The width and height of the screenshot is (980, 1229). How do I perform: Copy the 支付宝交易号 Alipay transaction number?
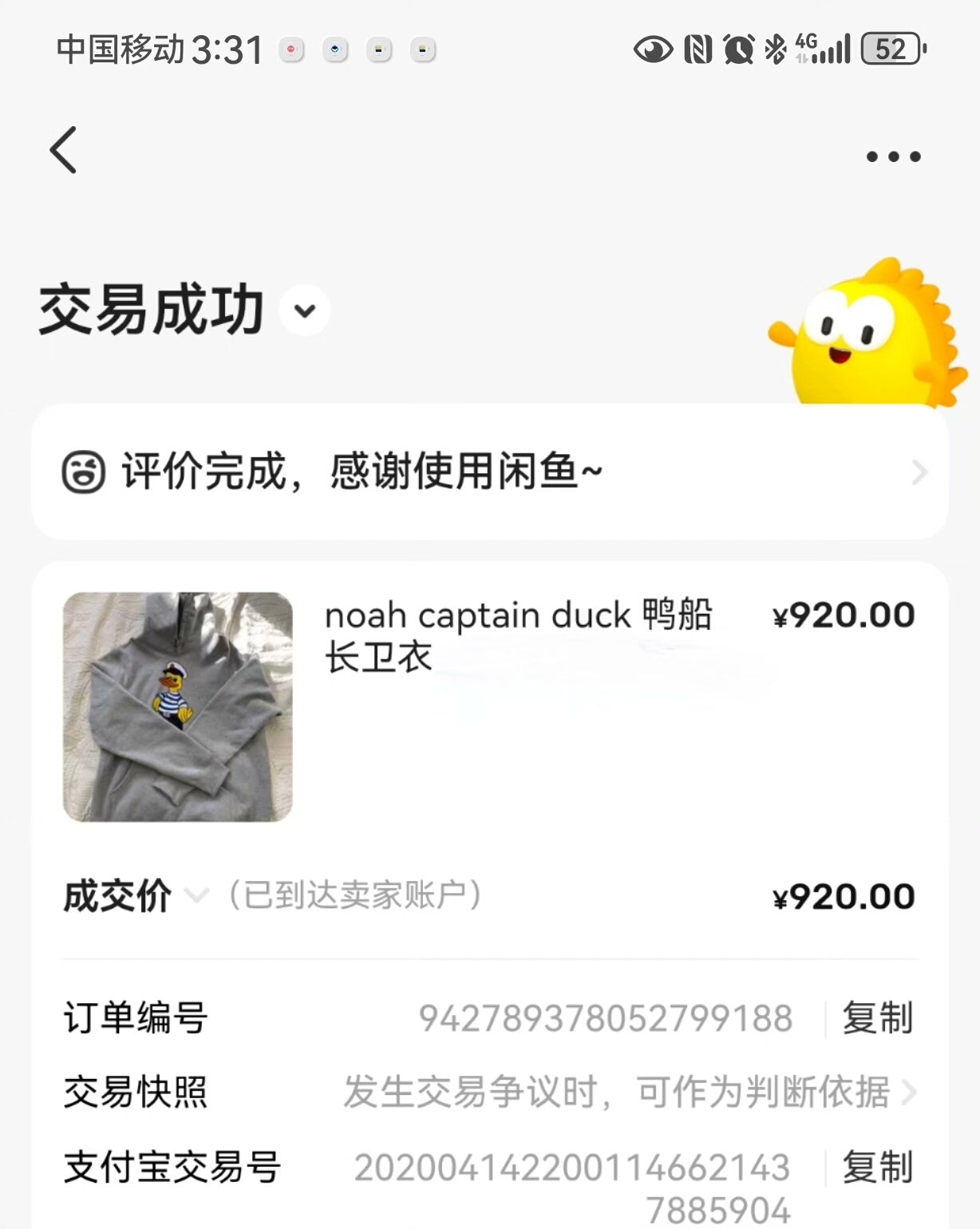click(877, 1168)
